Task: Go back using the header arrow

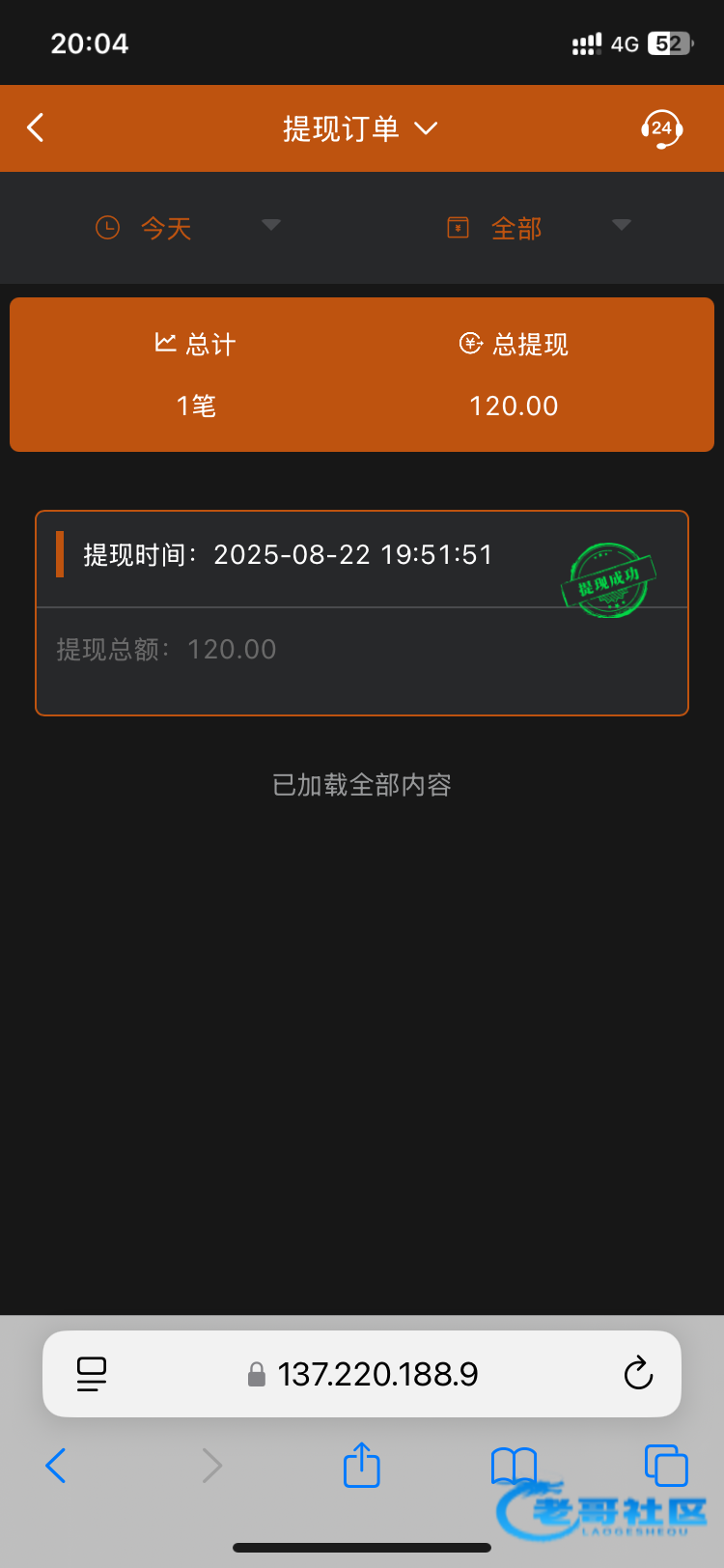Action: [36, 127]
